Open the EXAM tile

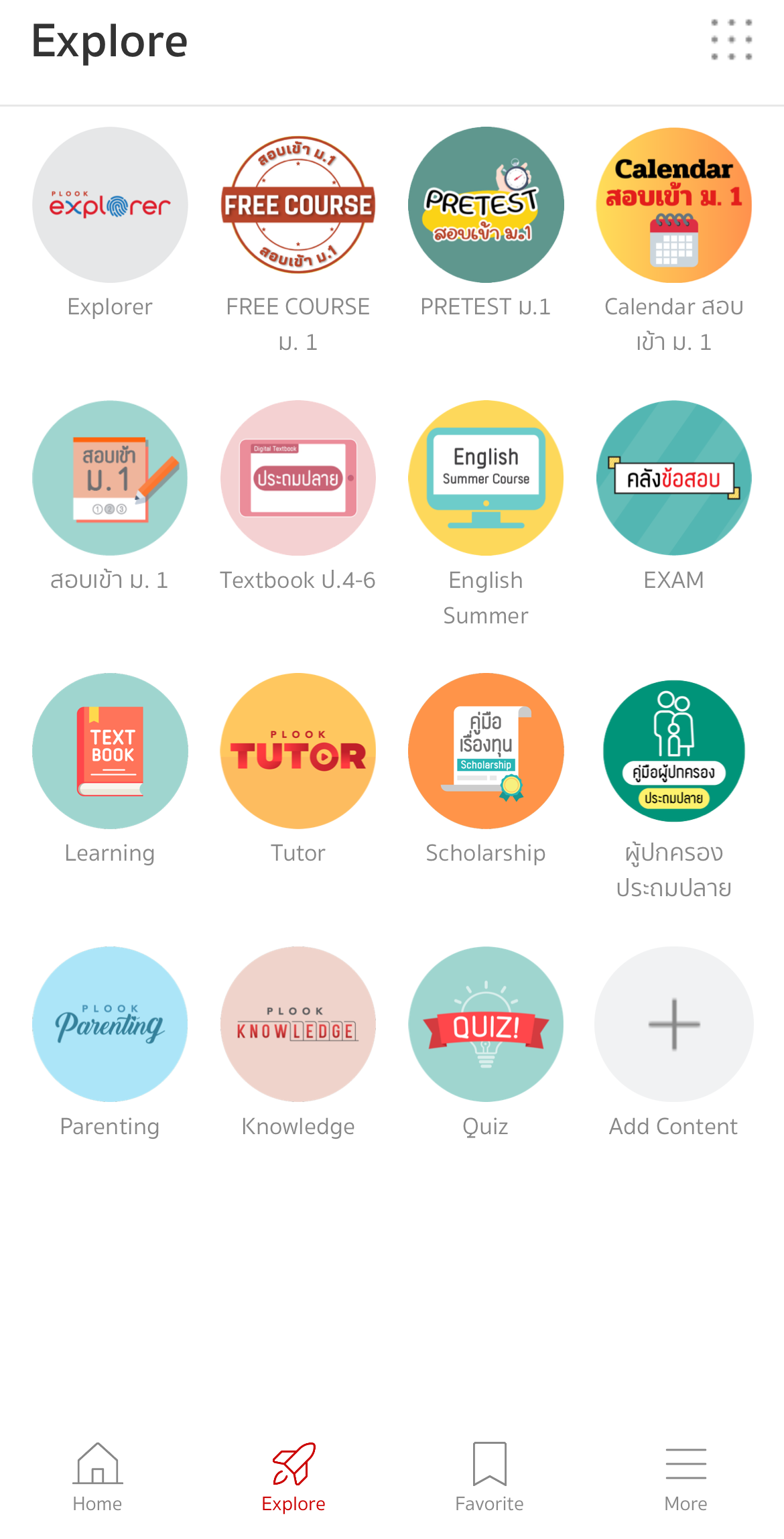[673, 478]
